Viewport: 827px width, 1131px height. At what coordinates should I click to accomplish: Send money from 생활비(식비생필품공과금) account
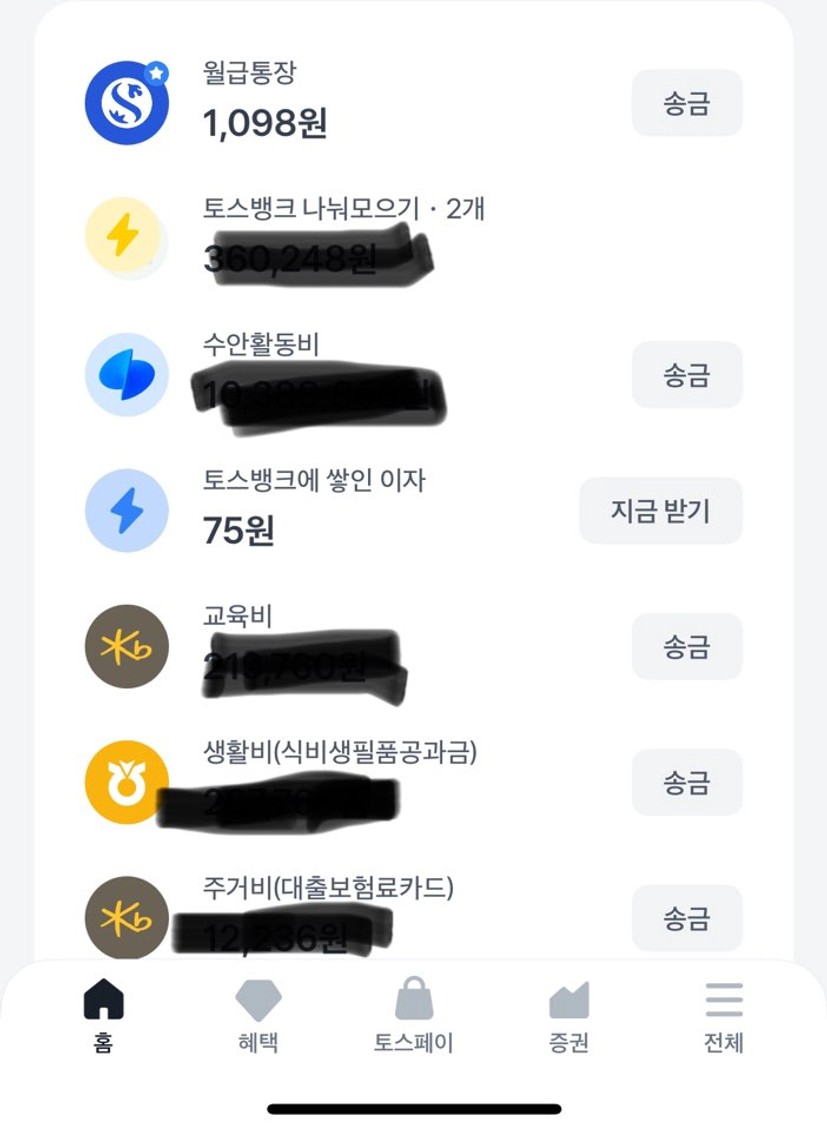686,783
